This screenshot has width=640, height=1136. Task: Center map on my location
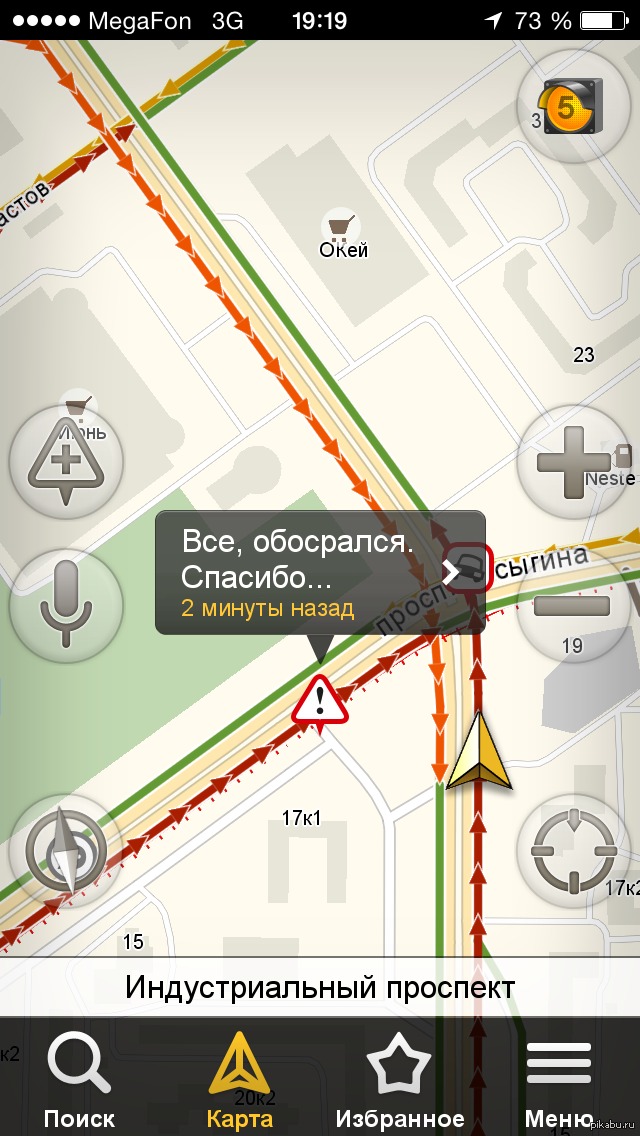pos(573,851)
